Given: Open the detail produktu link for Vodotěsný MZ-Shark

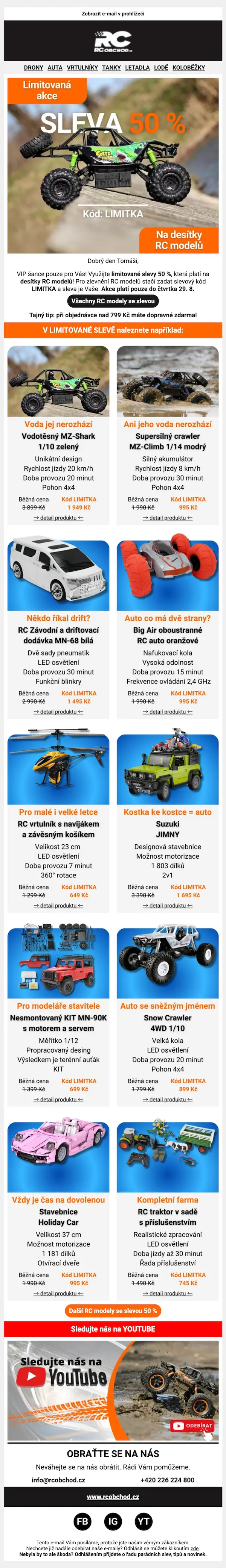Looking at the screenshot, I should coord(58,517).
